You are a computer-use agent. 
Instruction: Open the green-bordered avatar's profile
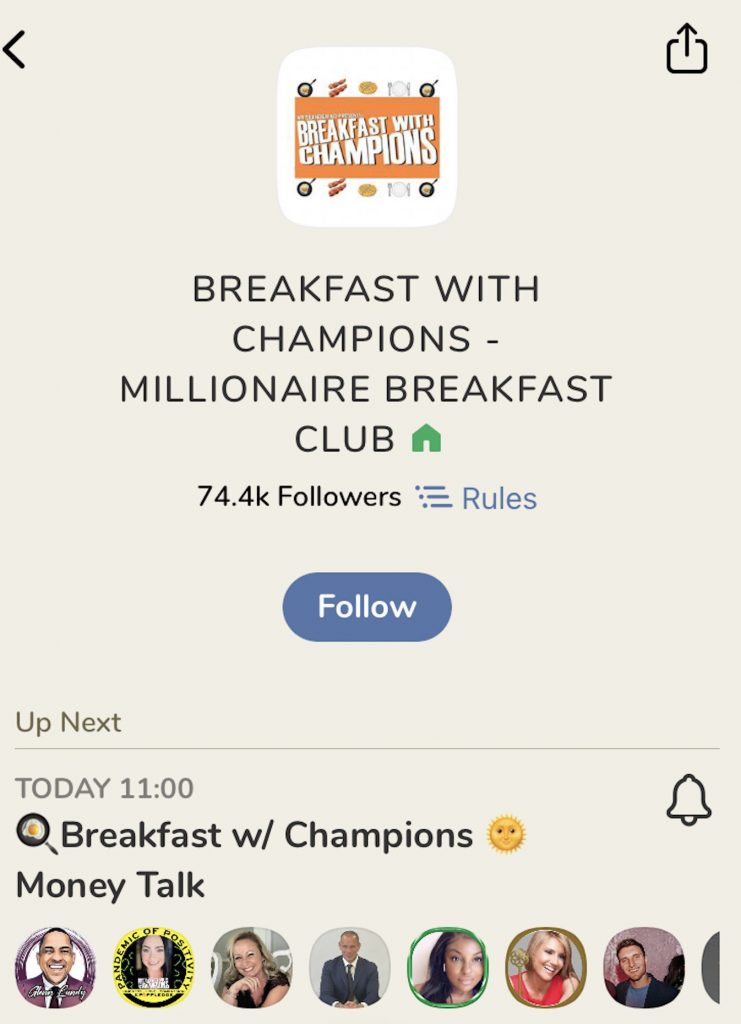point(448,967)
